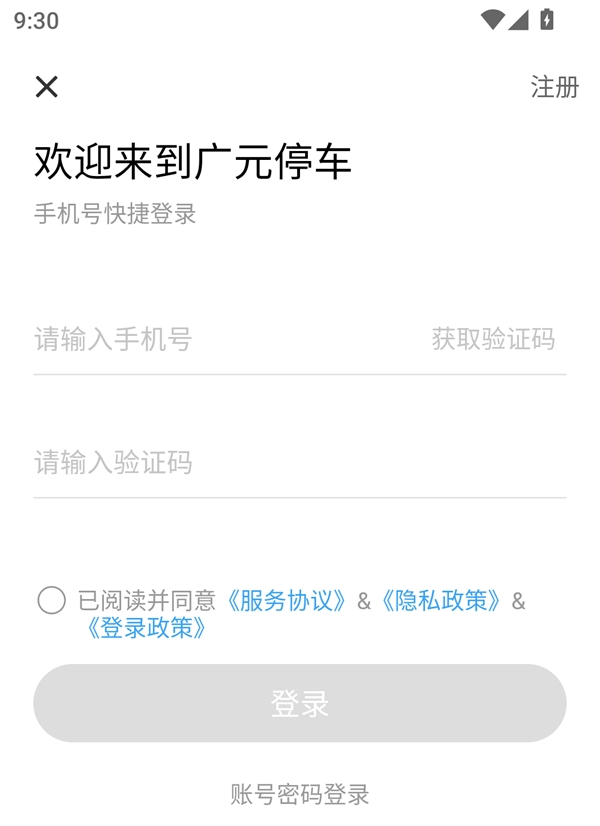The image size is (600, 826).
Task: Select the 请输入验证码 verification code field
Action: tap(300, 462)
